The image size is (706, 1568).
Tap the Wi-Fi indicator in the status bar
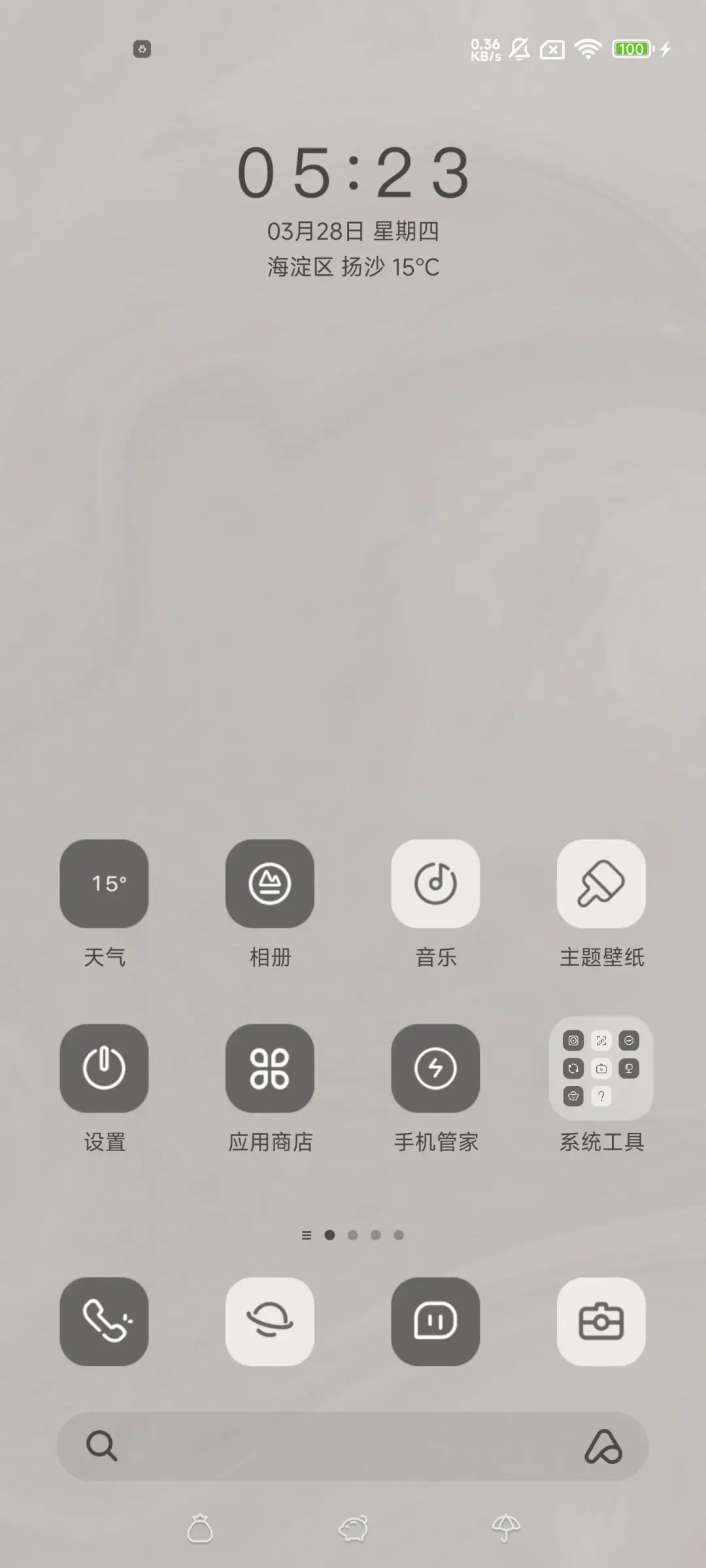pos(587,49)
